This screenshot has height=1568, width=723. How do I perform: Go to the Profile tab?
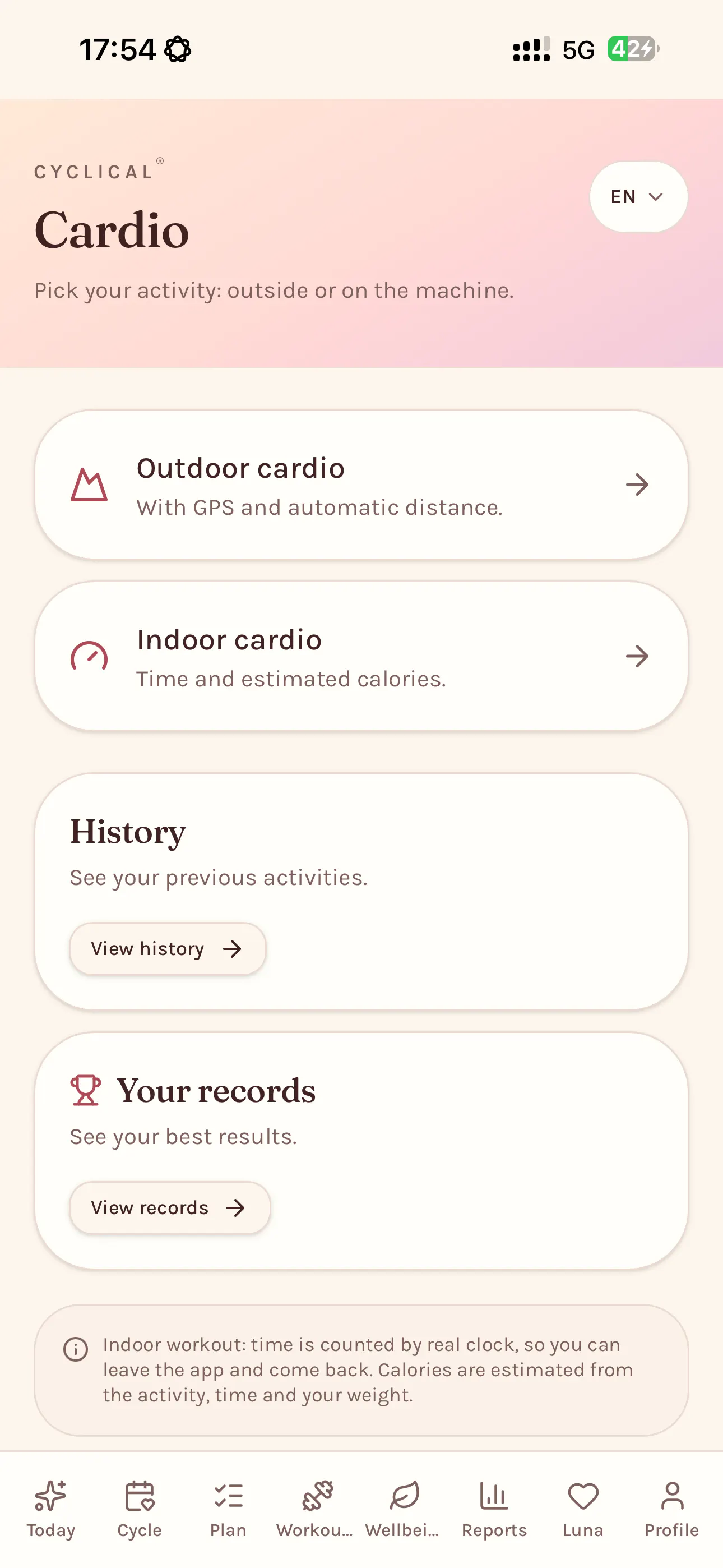click(x=672, y=1510)
